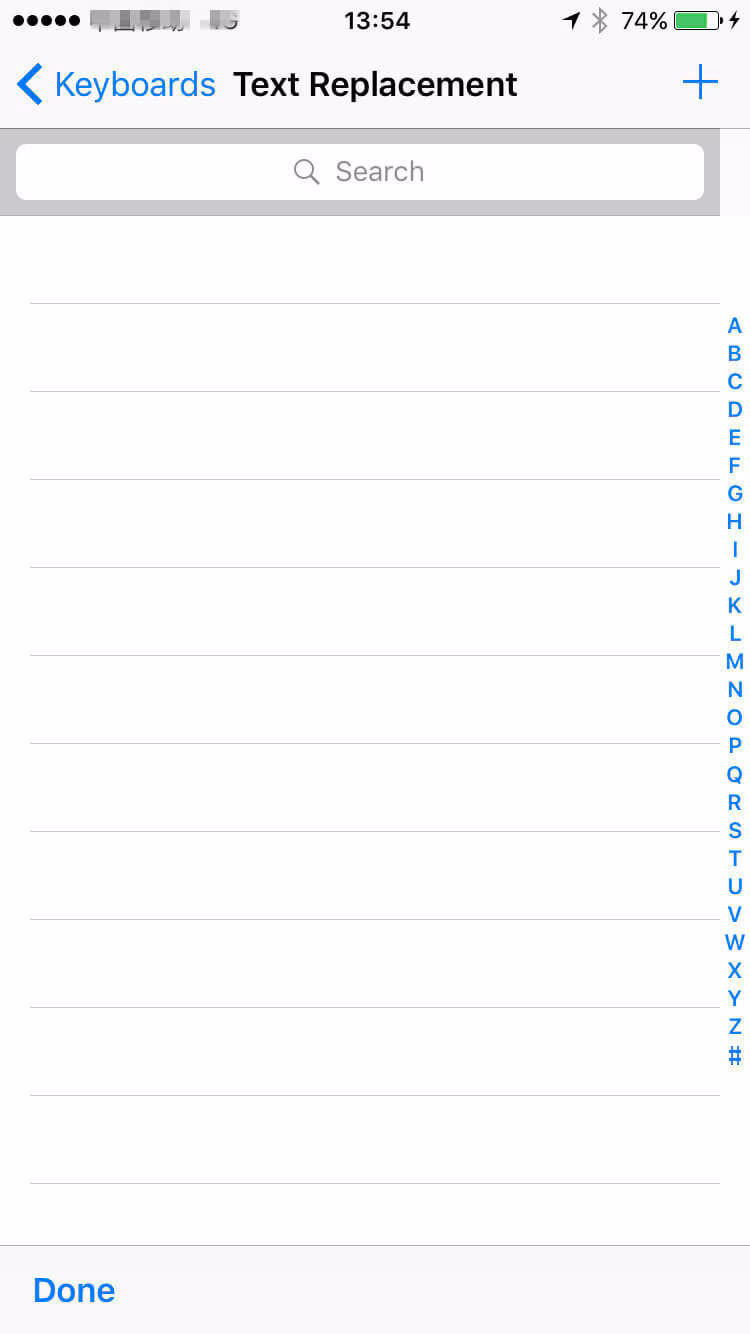Jump to letter H in index
Image resolution: width=750 pixels, height=1334 pixels.
pyautogui.click(x=735, y=522)
